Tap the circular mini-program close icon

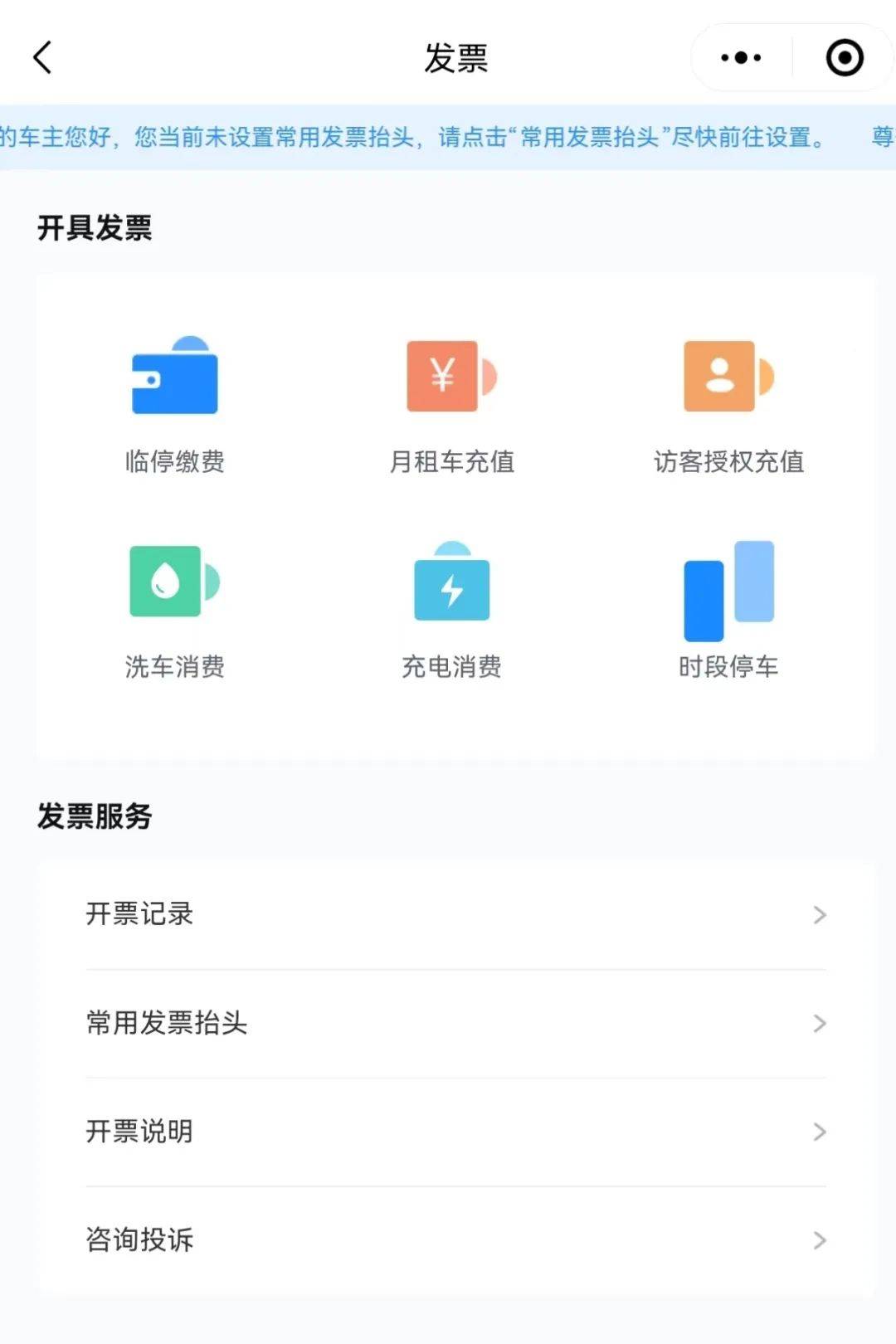click(x=844, y=58)
